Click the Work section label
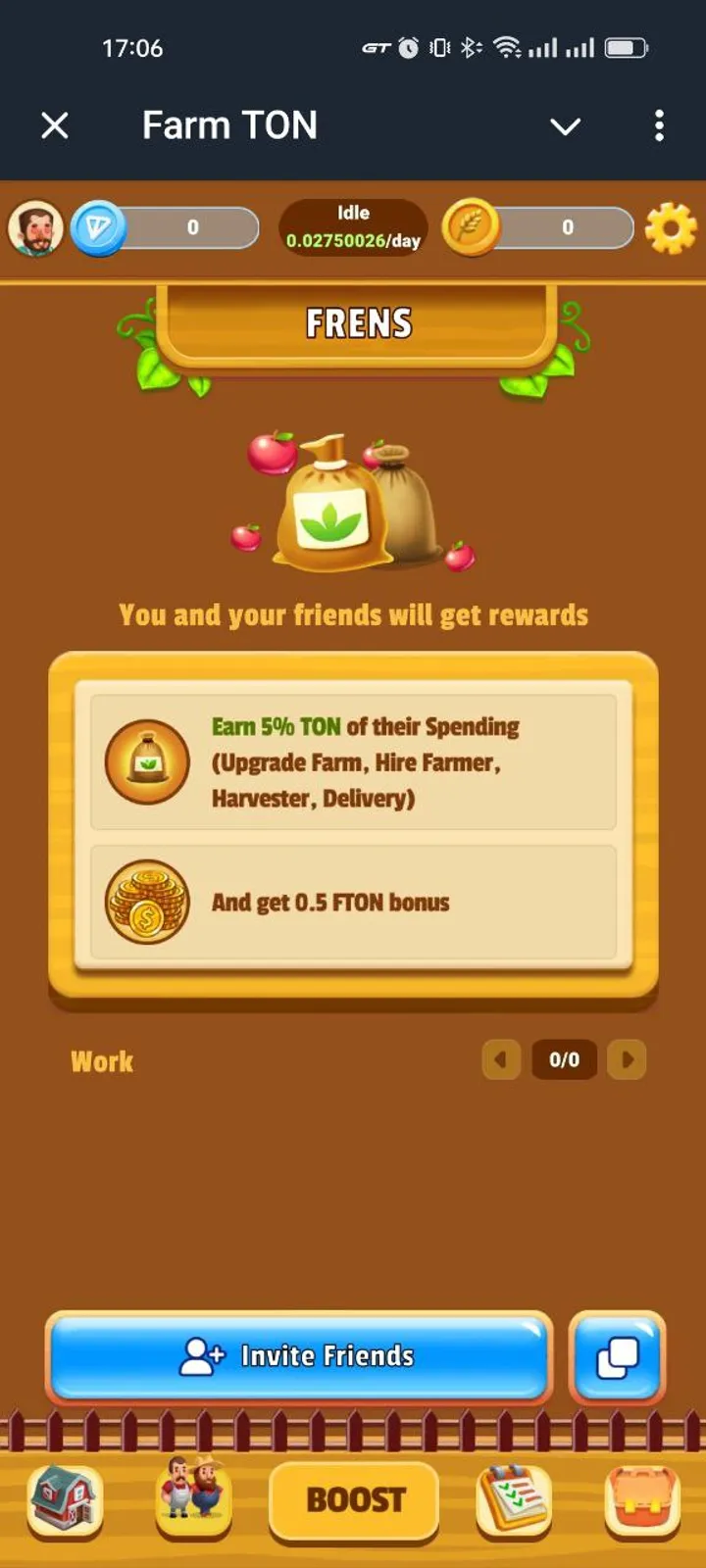706x1568 pixels. [x=101, y=1059]
